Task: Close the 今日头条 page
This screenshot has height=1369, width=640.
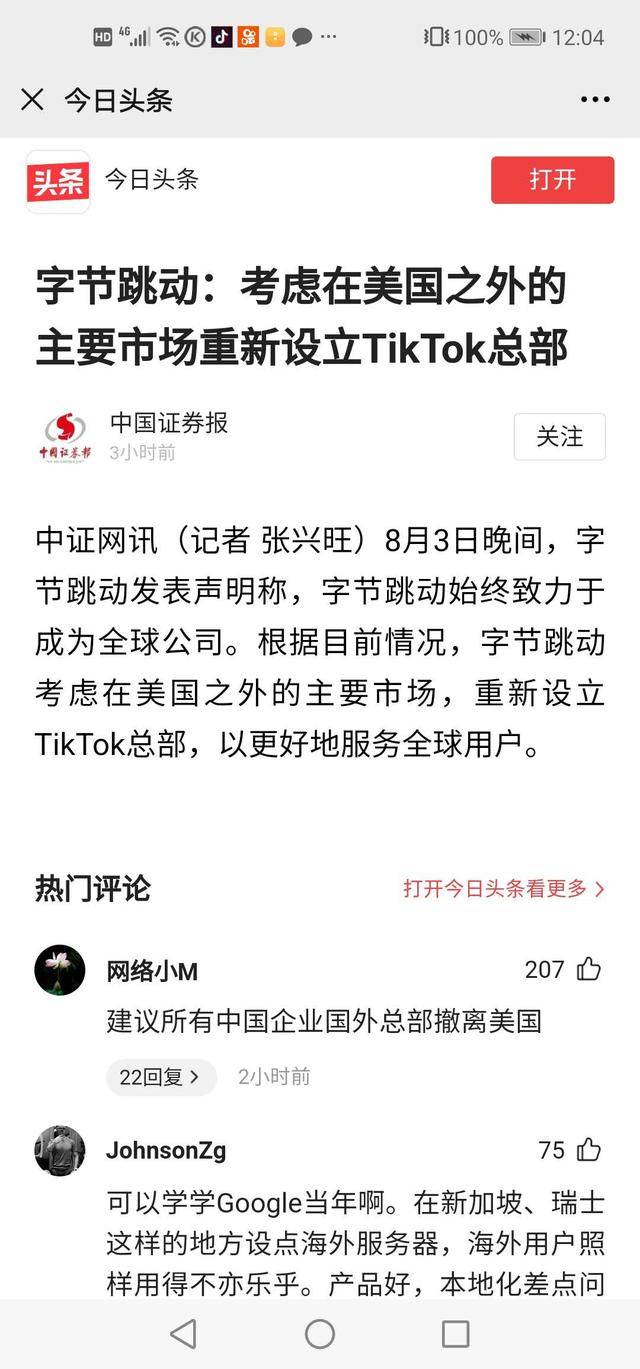Action: click(32, 99)
